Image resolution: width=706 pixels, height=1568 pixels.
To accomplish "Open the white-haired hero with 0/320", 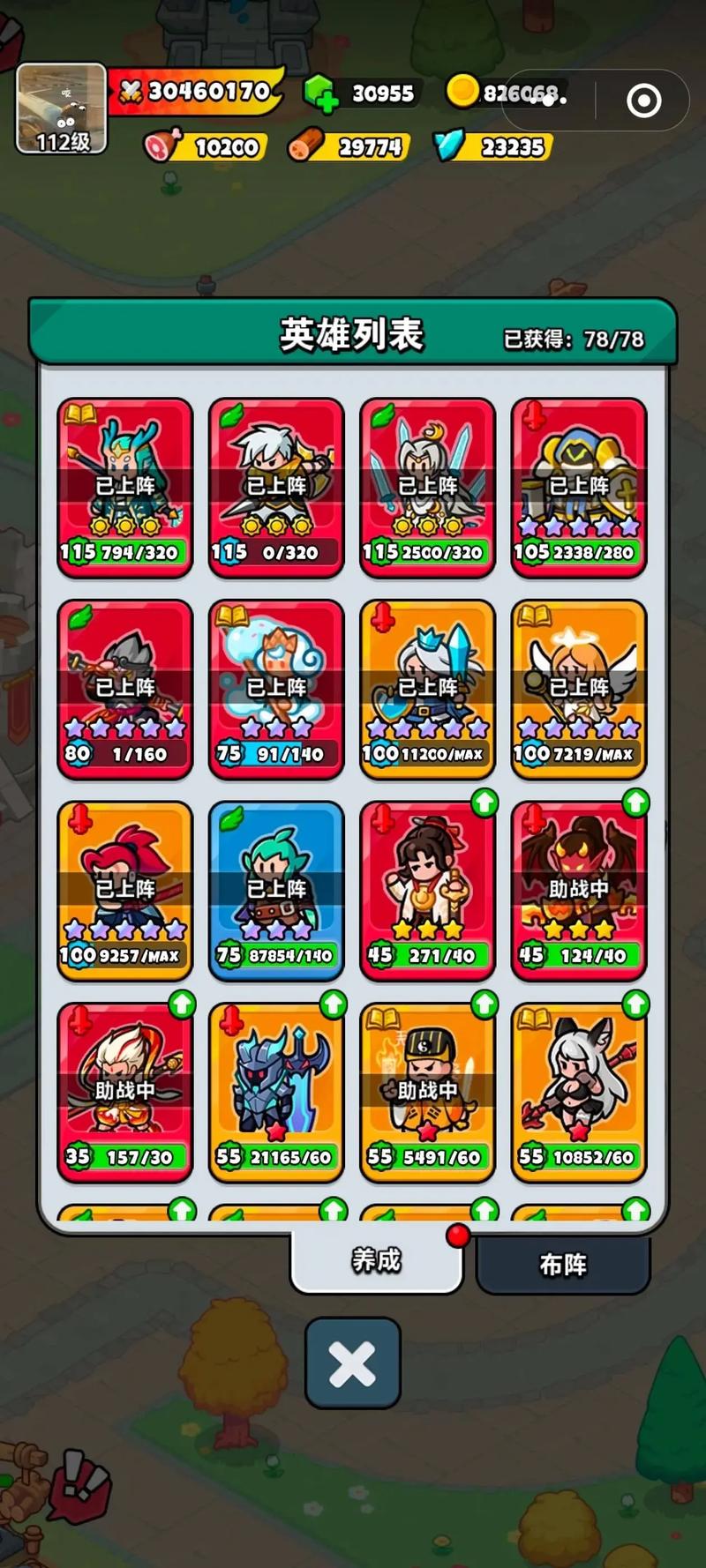I will [x=276, y=487].
